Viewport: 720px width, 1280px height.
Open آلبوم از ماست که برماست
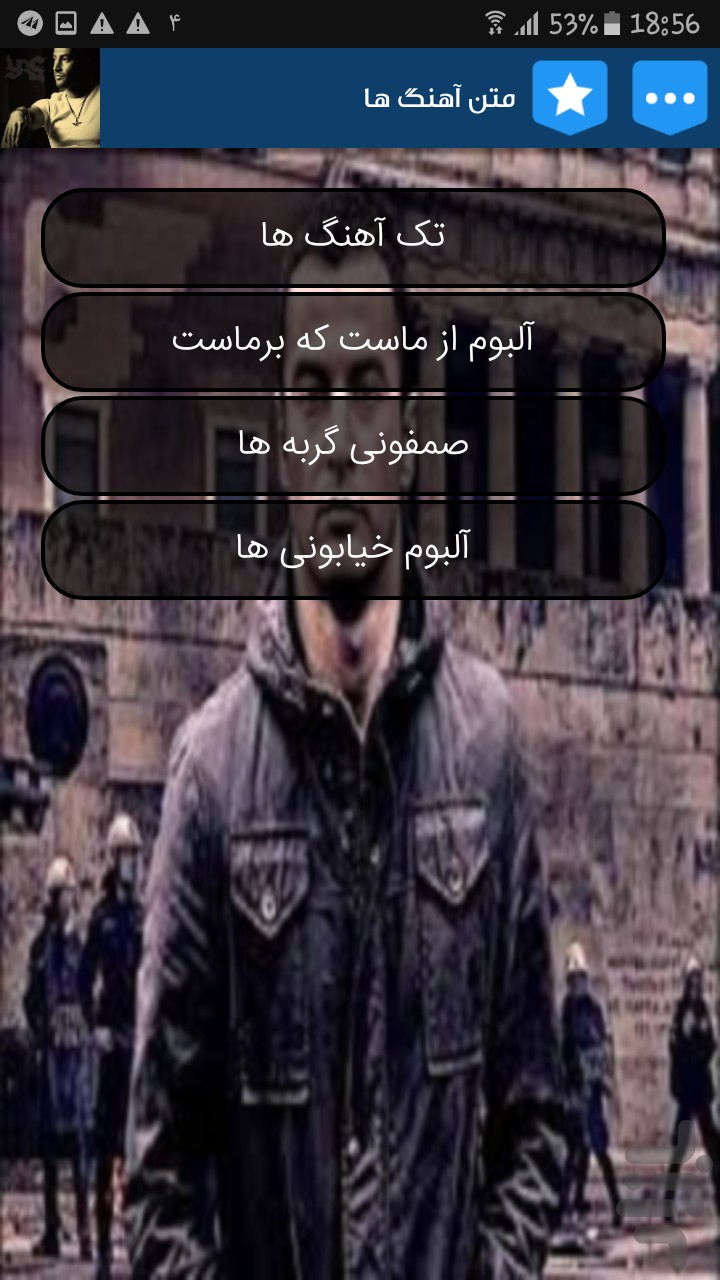coord(353,341)
